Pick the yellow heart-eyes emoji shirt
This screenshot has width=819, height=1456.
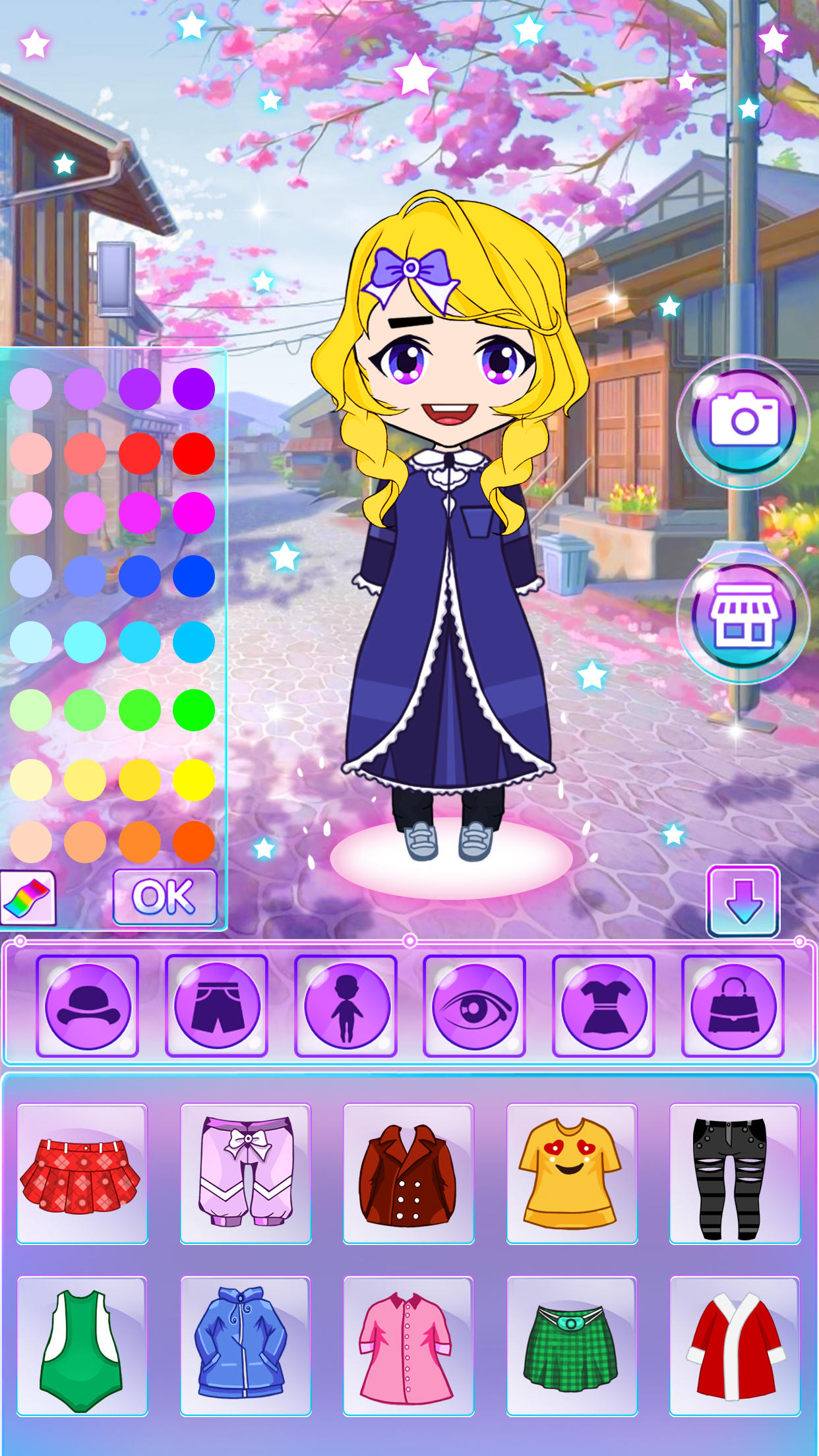[571, 1174]
